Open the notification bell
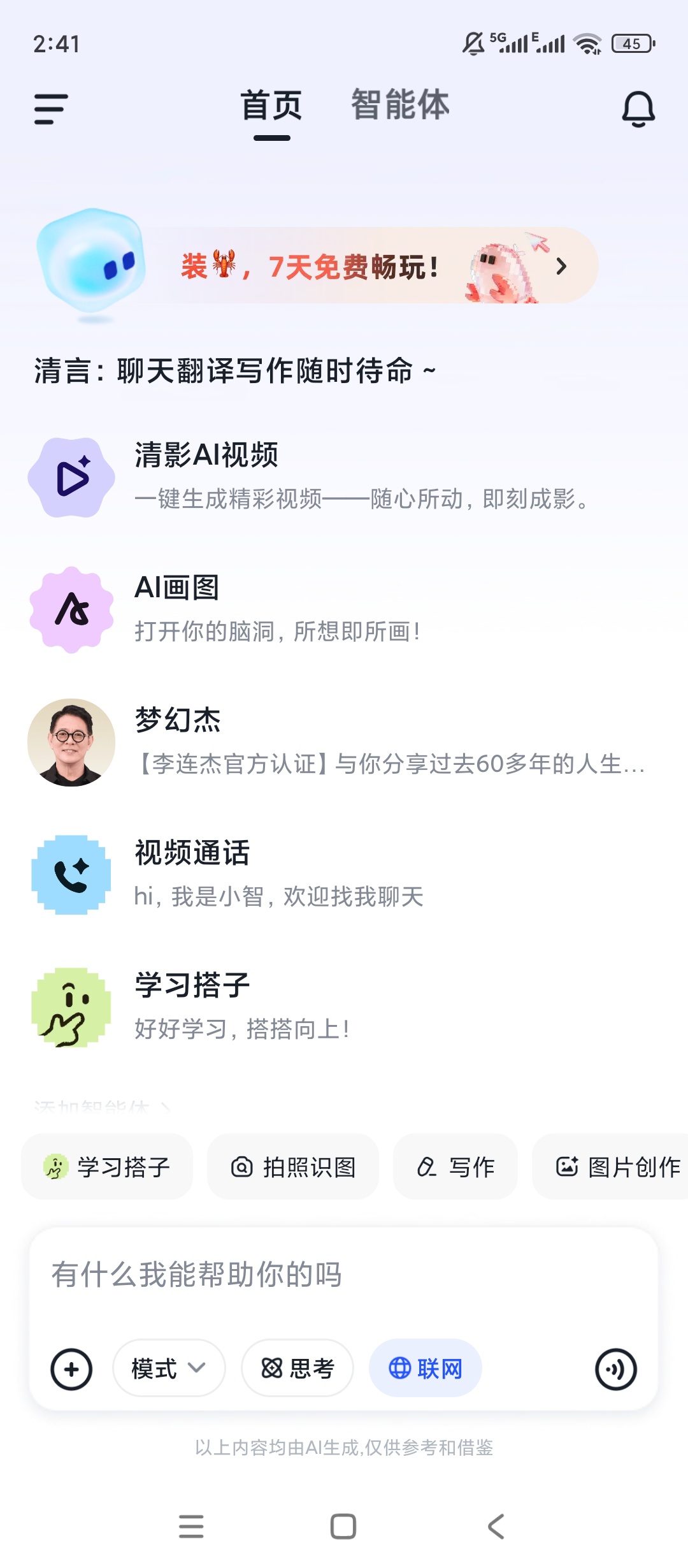 (639, 107)
